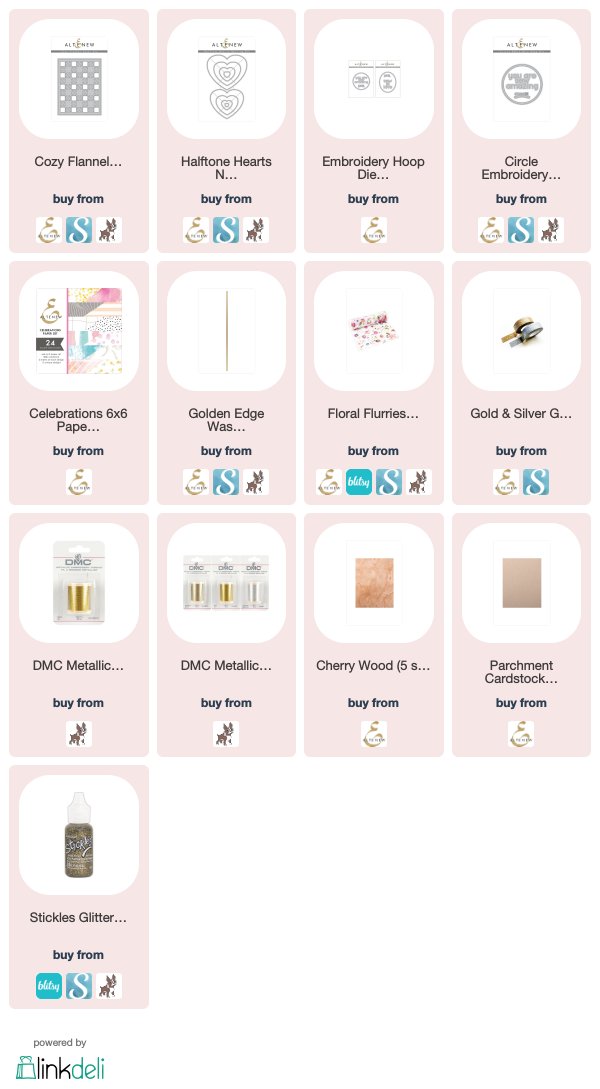Buy Celebrations 6x6 Paper via Altenew icon
The width and height of the screenshot is (600, 1089).
pos(79,483)
